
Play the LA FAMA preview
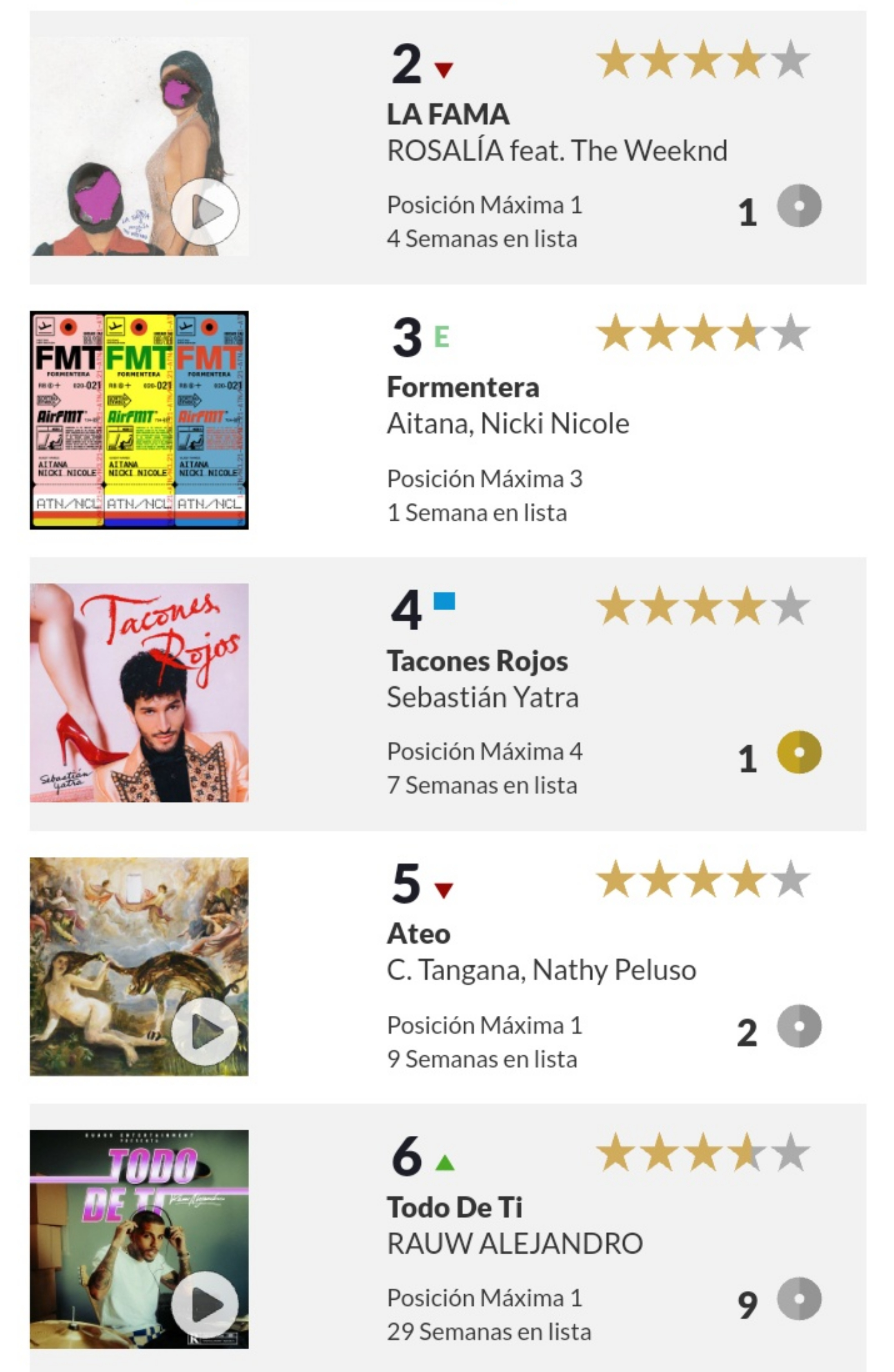tap(205, 211)
